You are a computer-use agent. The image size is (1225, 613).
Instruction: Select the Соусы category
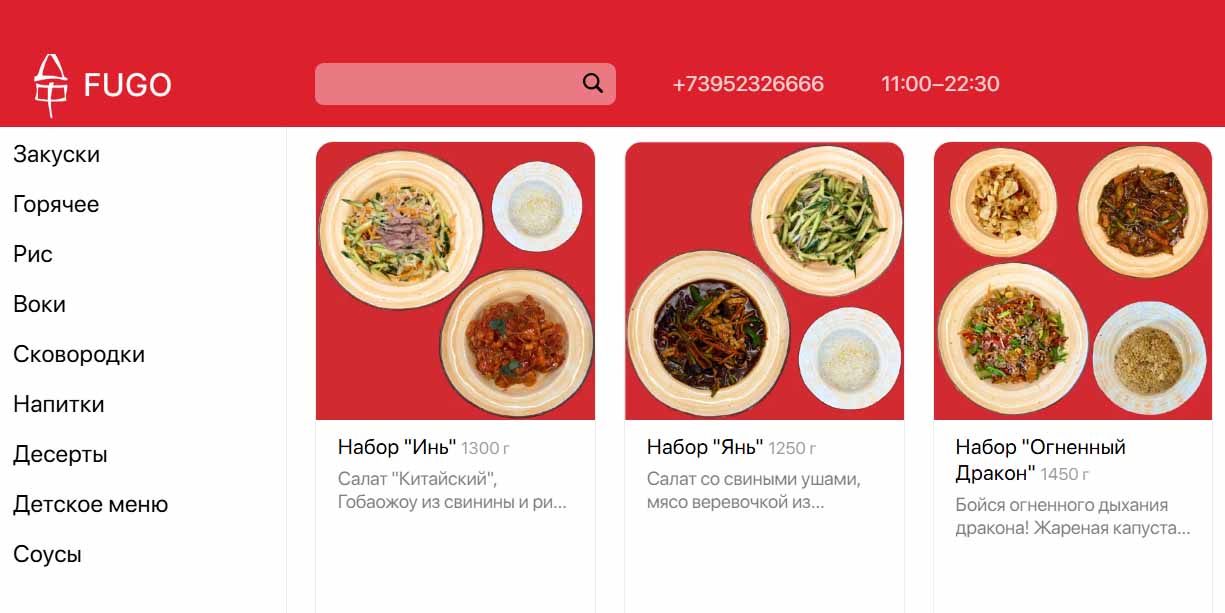48,555
